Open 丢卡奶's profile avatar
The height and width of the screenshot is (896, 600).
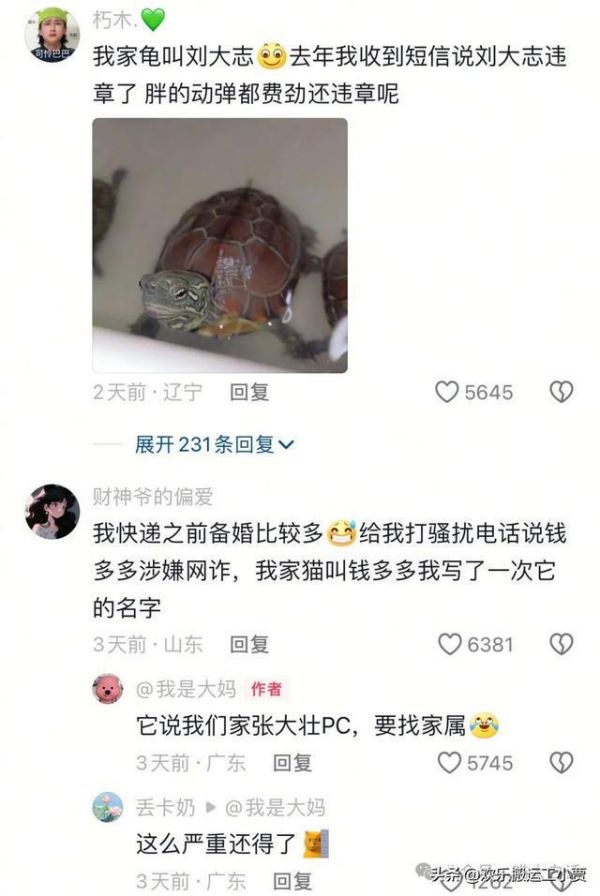[108, 806]
